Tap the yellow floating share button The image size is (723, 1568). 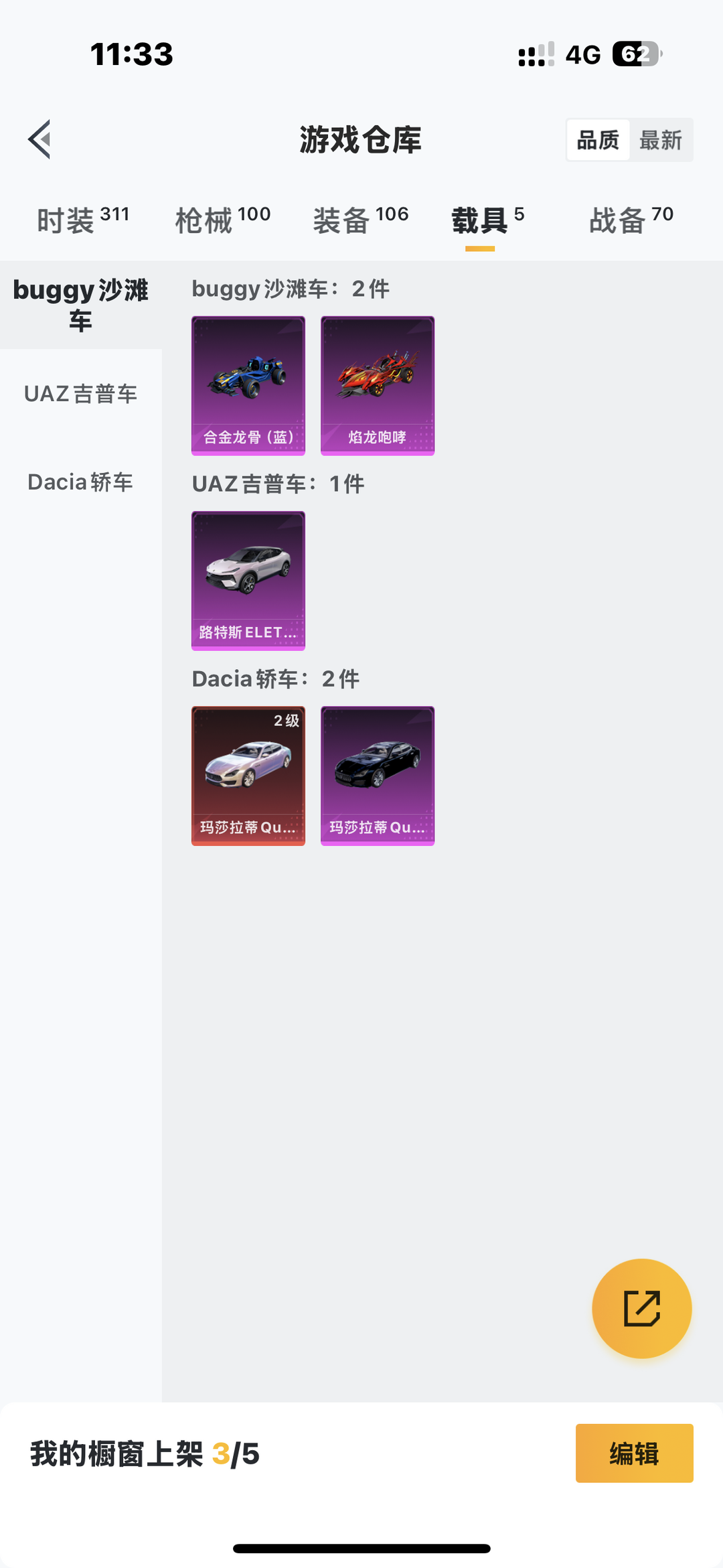coord(642,1308)
